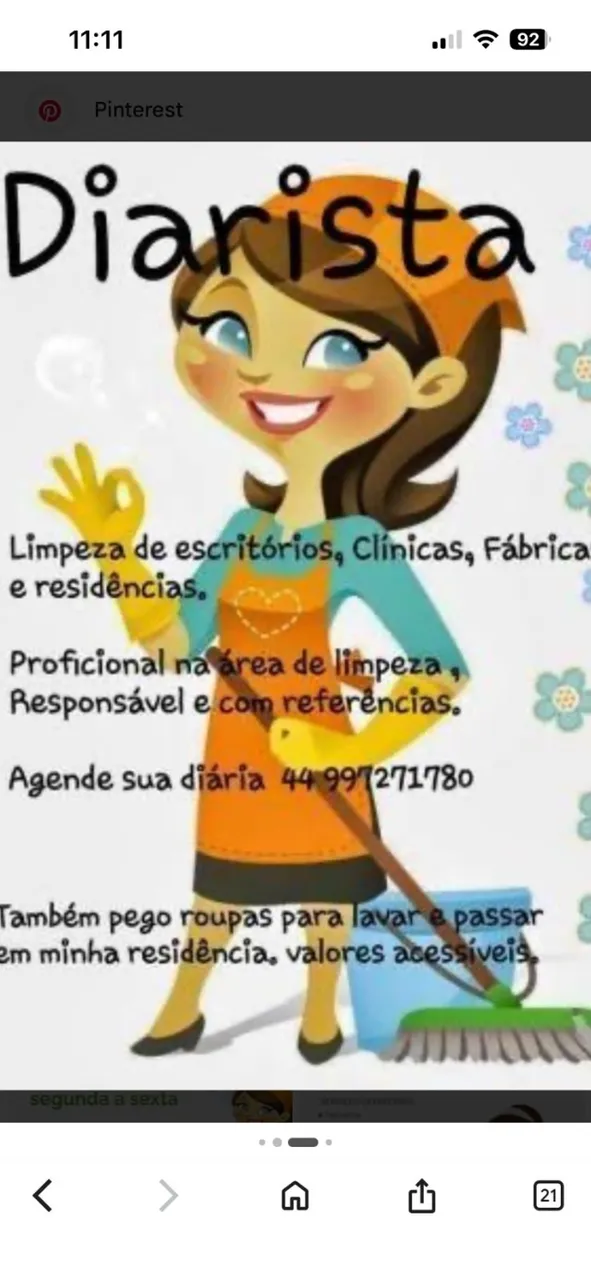Tap the Pinterest source banner
The image size is (591, 1280).
[x=295, y=110]
